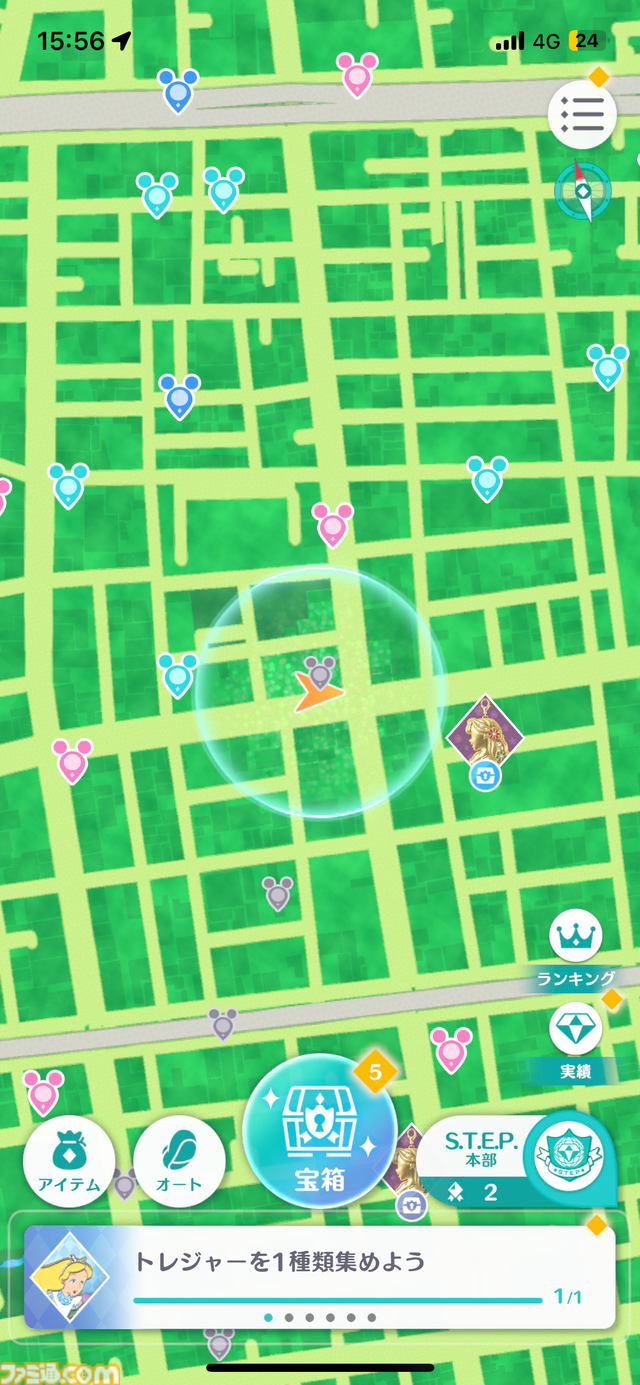Open S.T.E.P. 本部 headquarters
This screenshot has height=1385, width=640.
520,1160
